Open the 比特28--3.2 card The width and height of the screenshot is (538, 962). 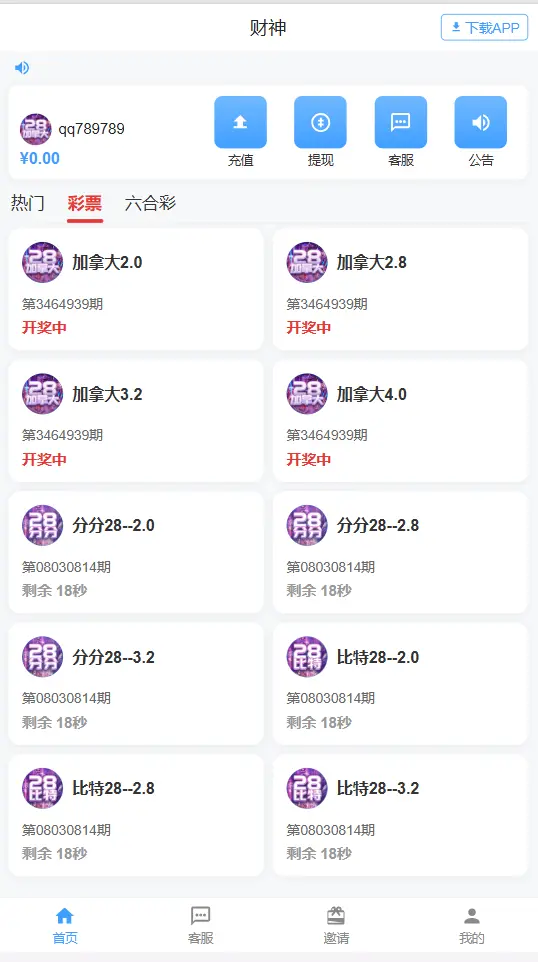pos(400,815)
